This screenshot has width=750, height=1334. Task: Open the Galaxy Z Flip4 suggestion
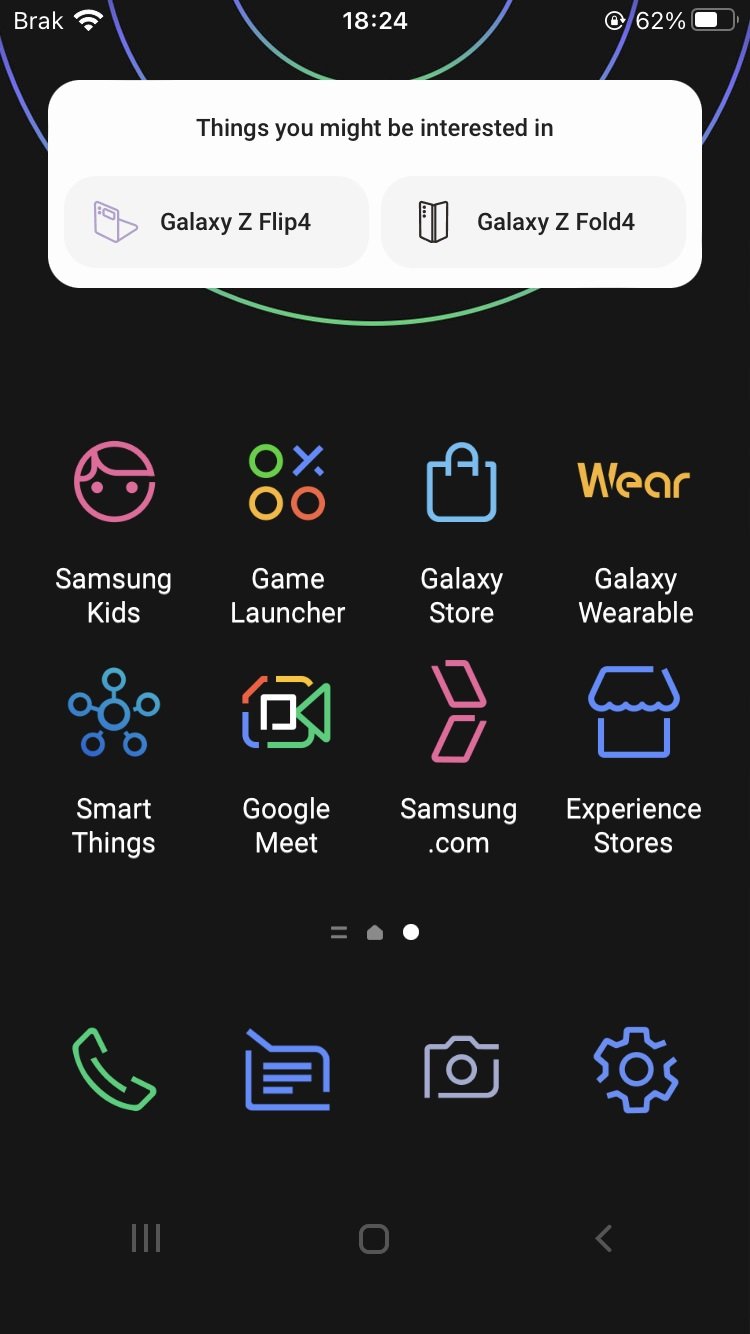[216, 222]
